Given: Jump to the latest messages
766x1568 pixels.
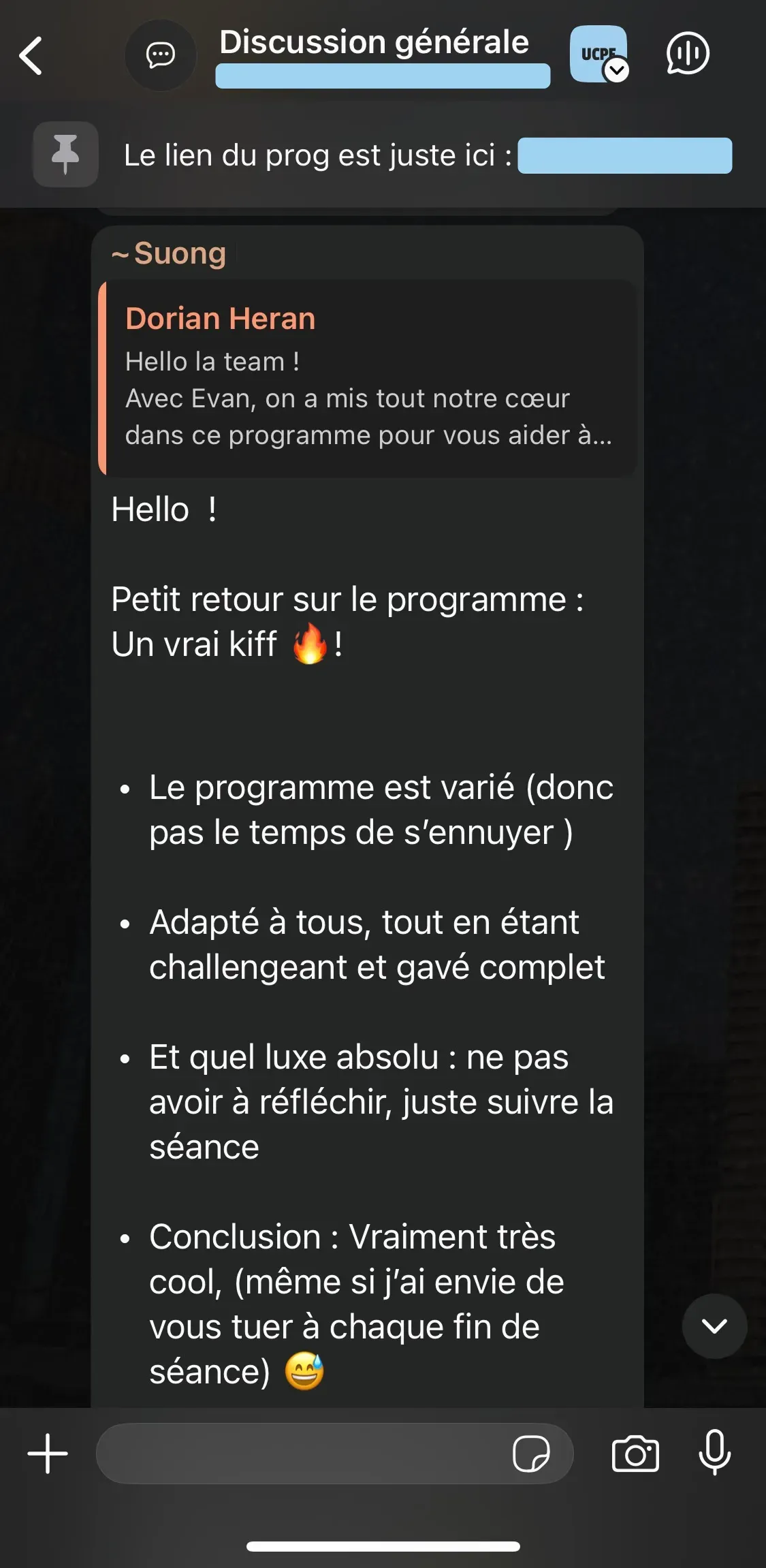Looking at the screenshot, I should pyautogui.click(x=714, y=1326).
